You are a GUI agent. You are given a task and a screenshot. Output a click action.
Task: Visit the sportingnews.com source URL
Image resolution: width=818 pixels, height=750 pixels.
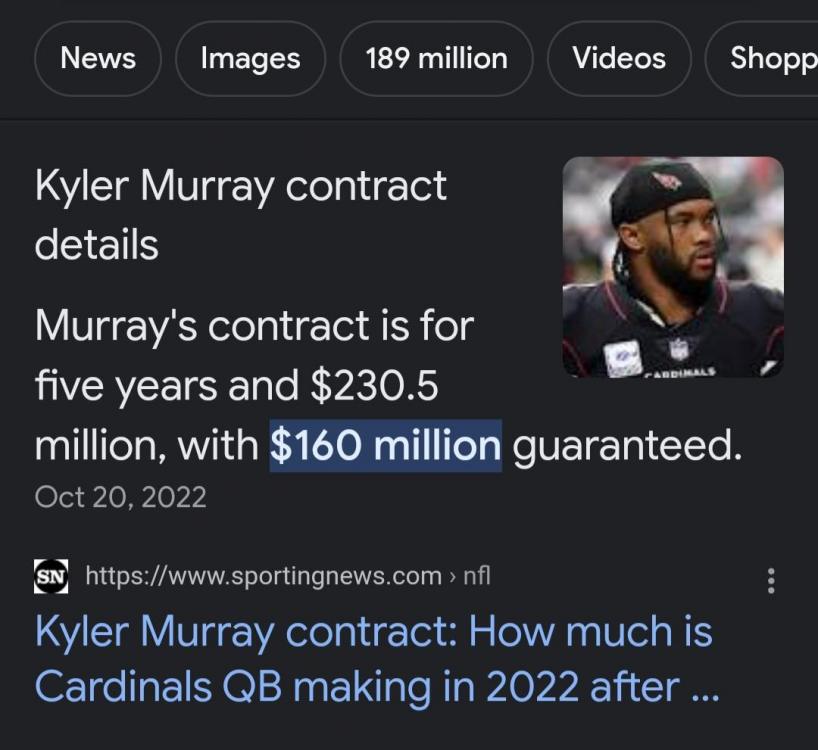(265, 576)
